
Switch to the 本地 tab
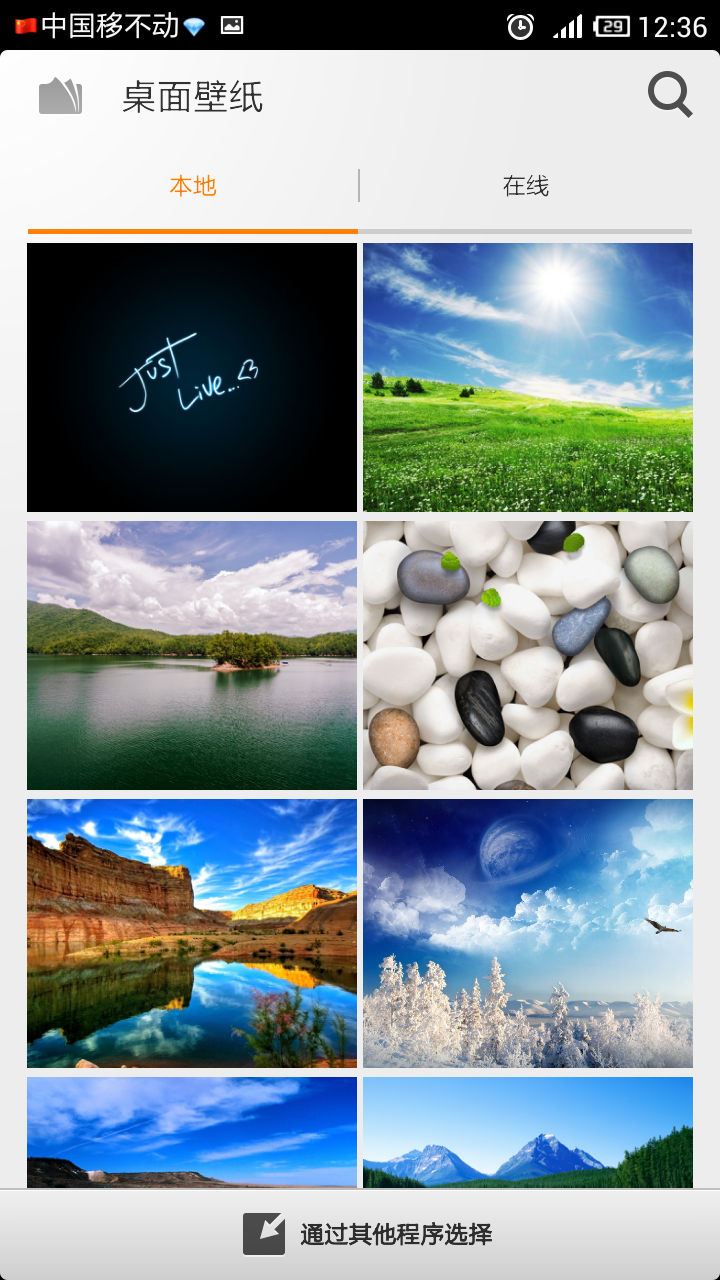pyautogui.click(x=193, y=186)
